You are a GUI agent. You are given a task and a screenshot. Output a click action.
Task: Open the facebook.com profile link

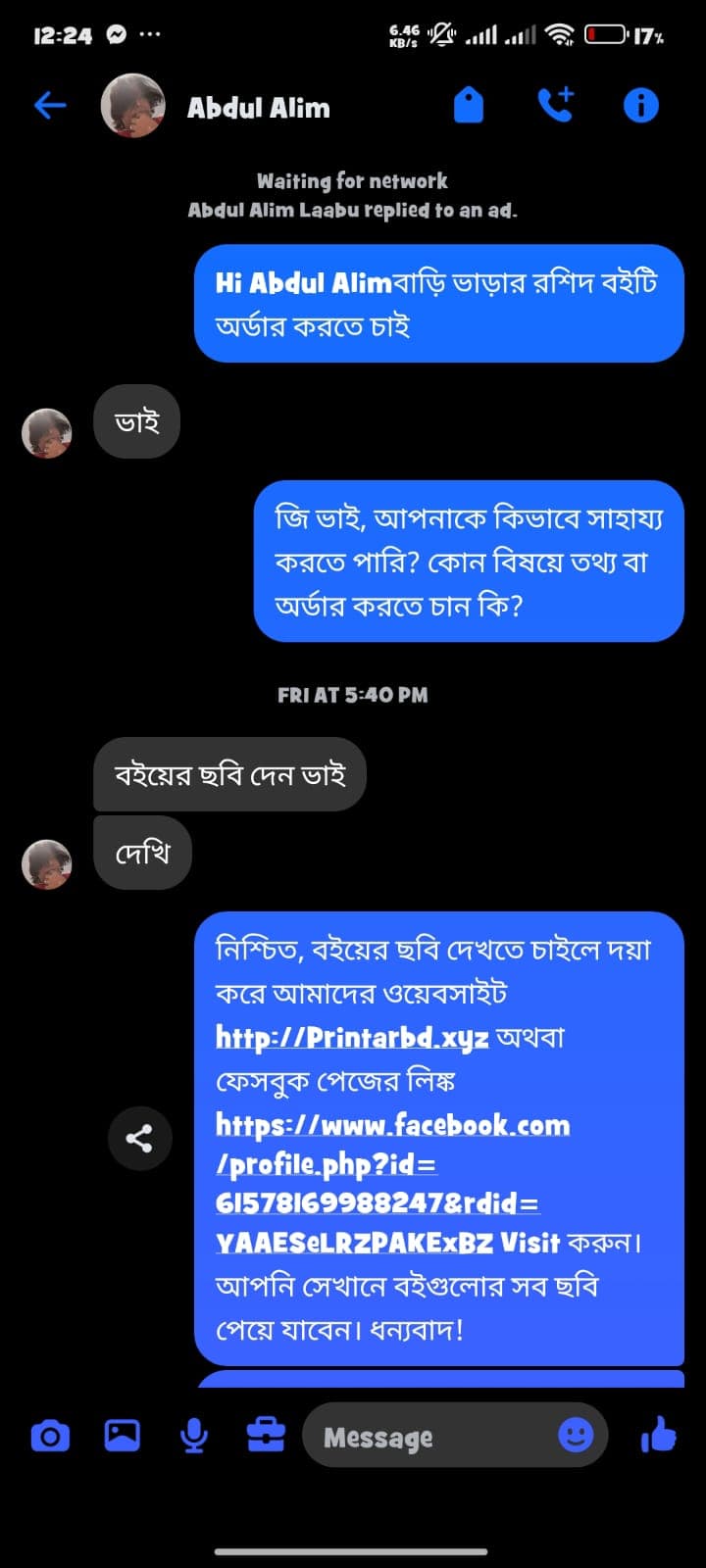pos(392,1125)
